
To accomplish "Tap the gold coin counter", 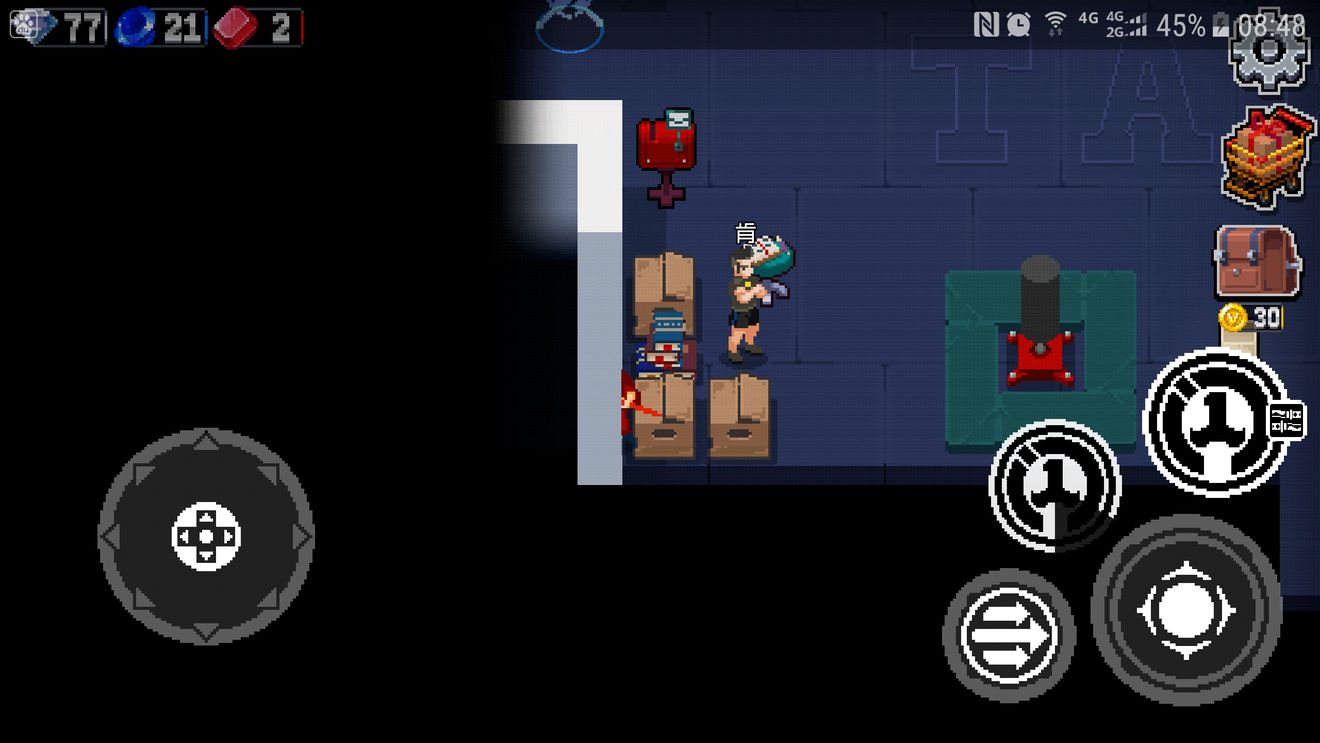I will [1252, 318].
